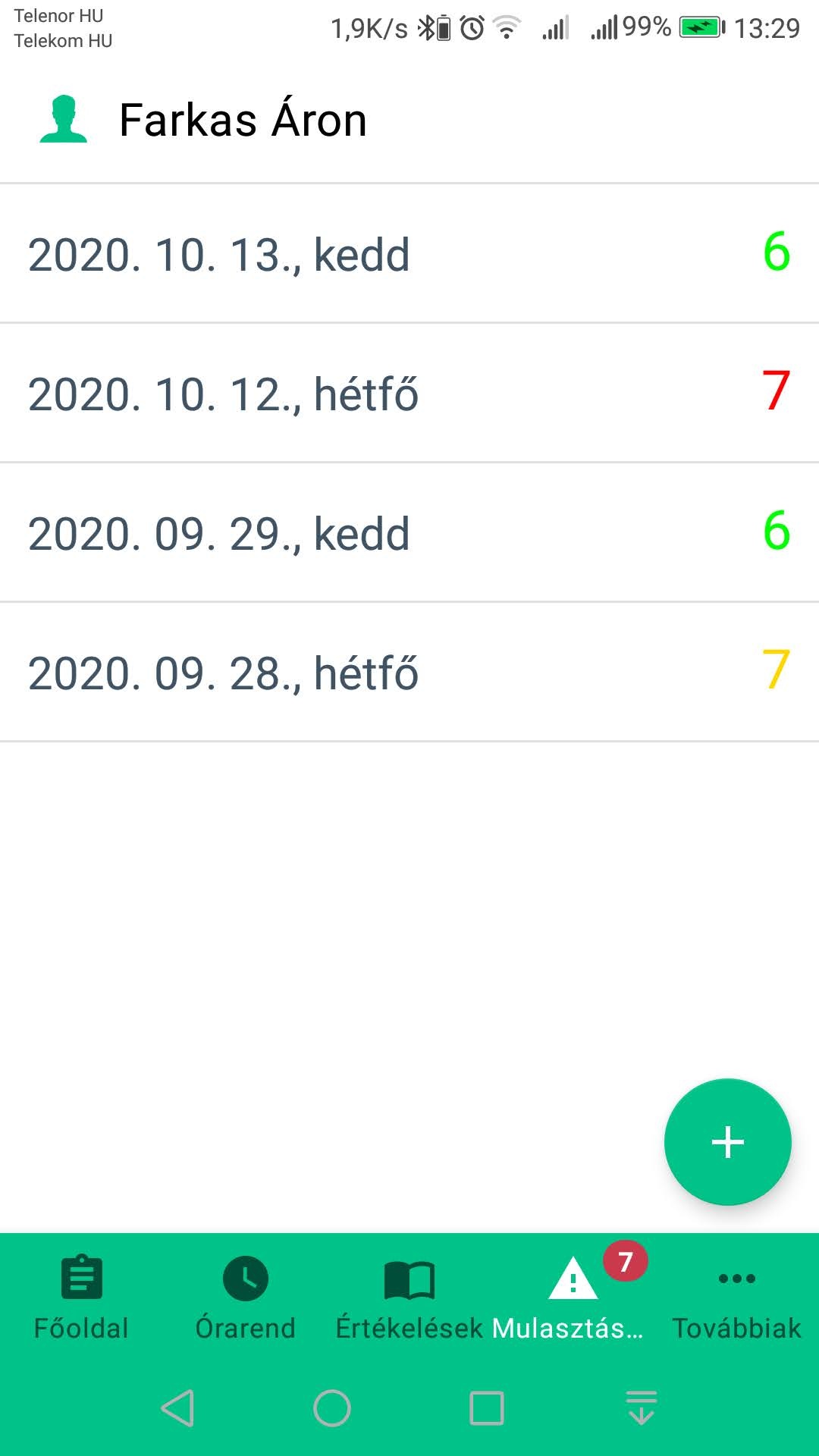Viewport: 819px width, 1456px height.
Task: Tap the system home button
Action: tap(332, 1408)
